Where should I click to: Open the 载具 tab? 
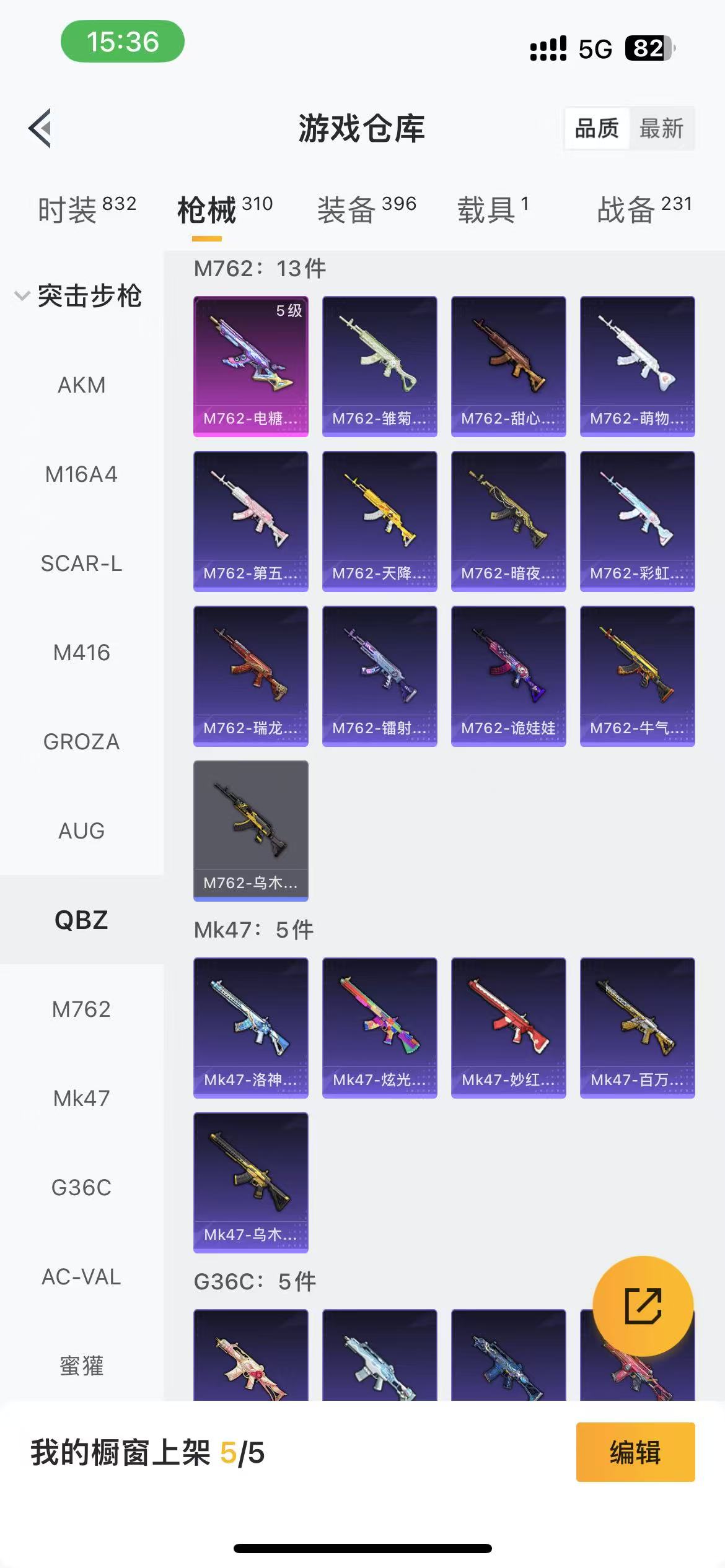[x=493, y=209]
